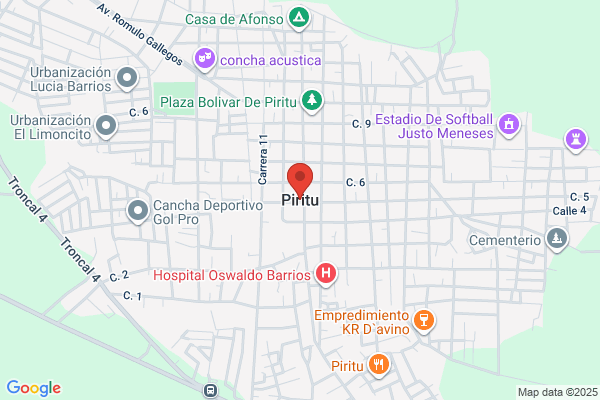
Task: Open Hospital Oswaldo Barrios marker
Action: 326,274
